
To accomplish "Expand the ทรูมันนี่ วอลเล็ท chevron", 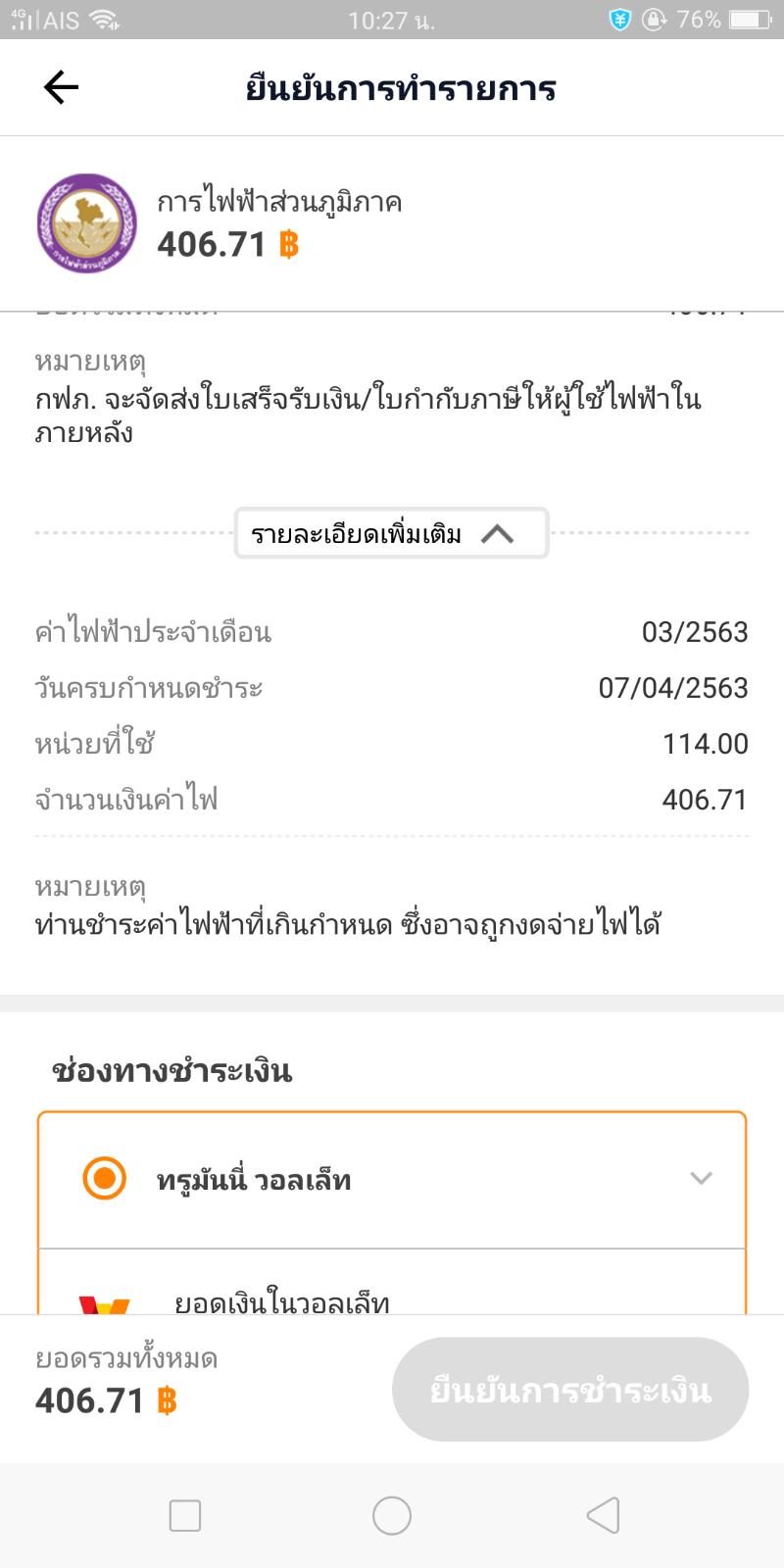I will pos(701,1178).
